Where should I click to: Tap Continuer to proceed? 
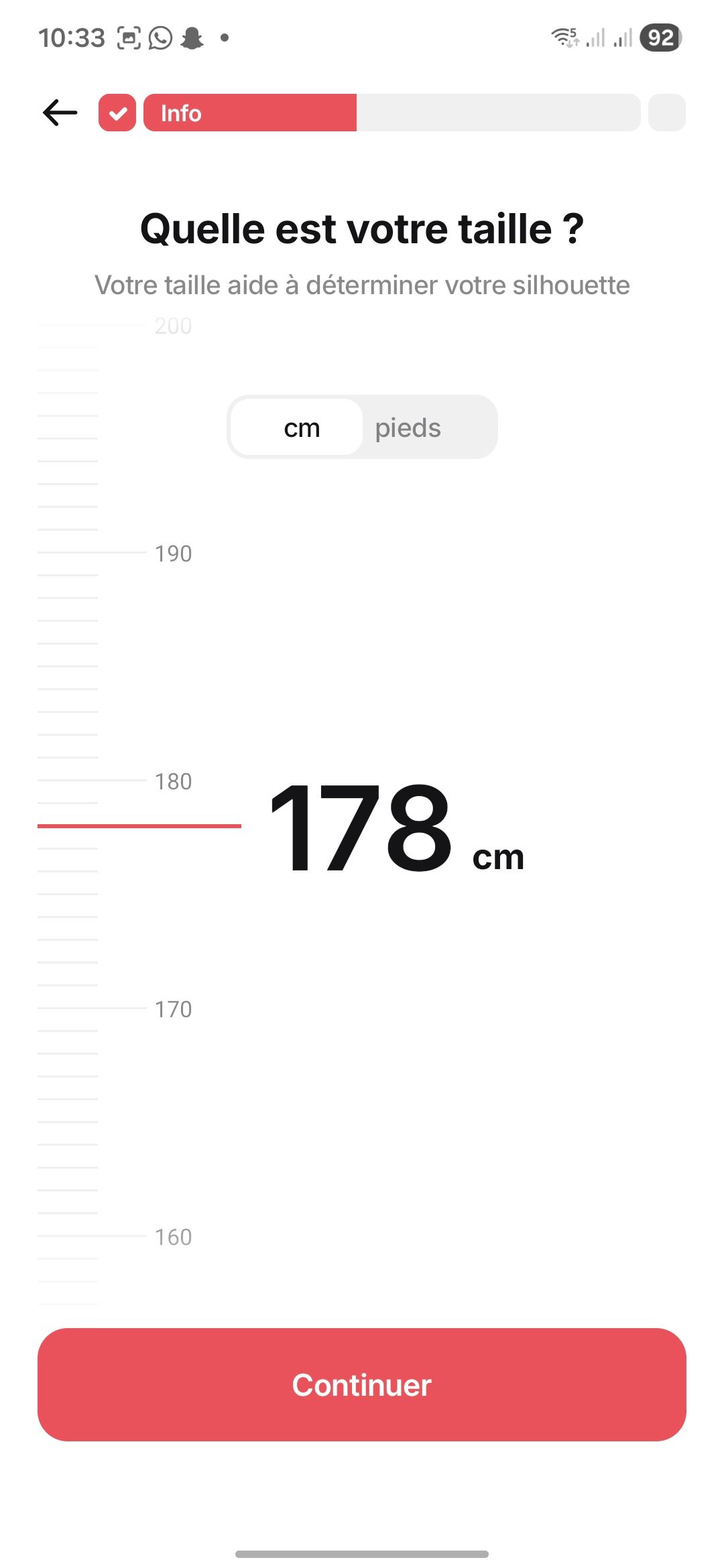coord(362,1384)
